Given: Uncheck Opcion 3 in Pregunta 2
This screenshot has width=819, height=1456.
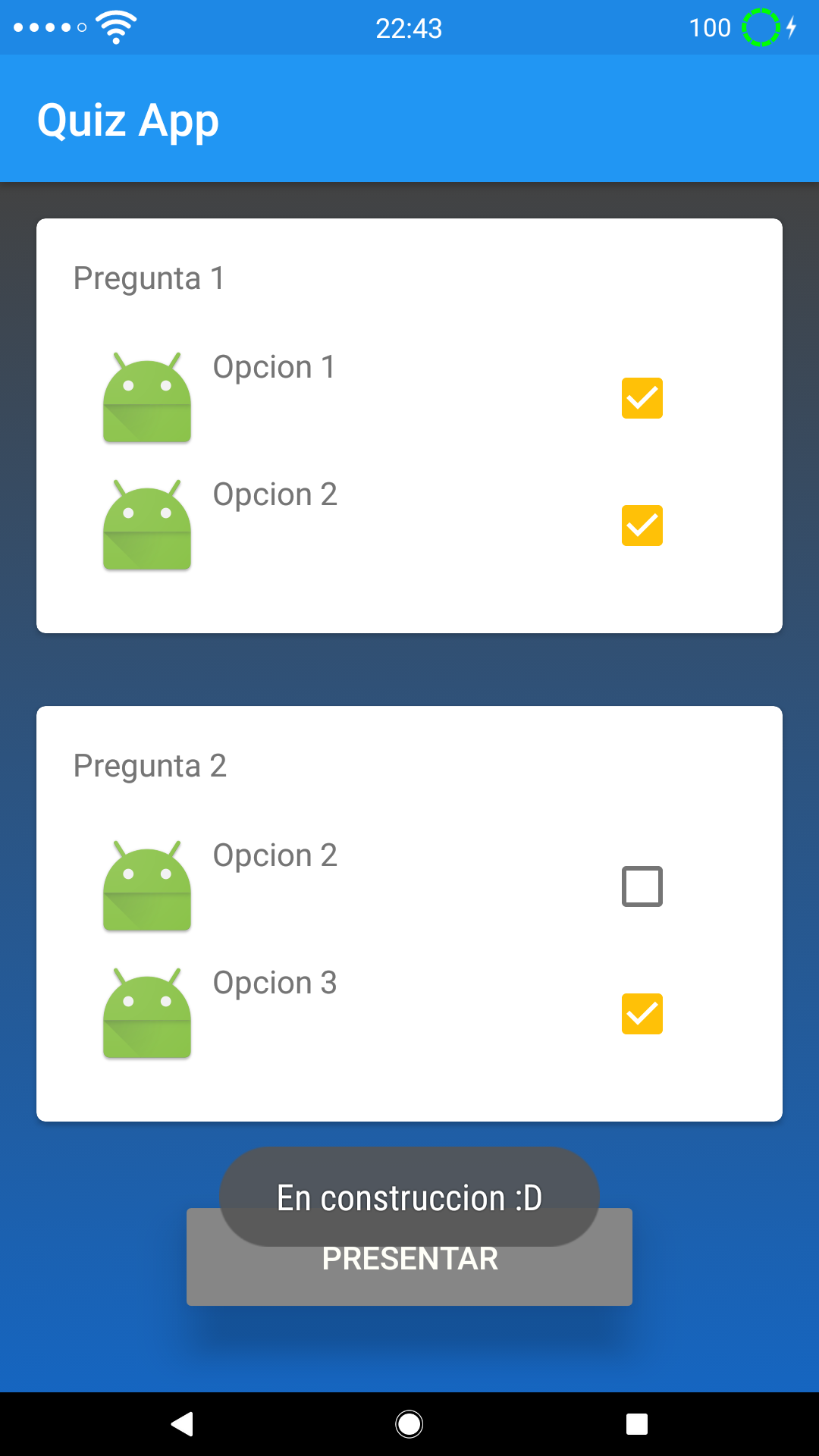Looking at the screenshot, I should pos(642,1014).
